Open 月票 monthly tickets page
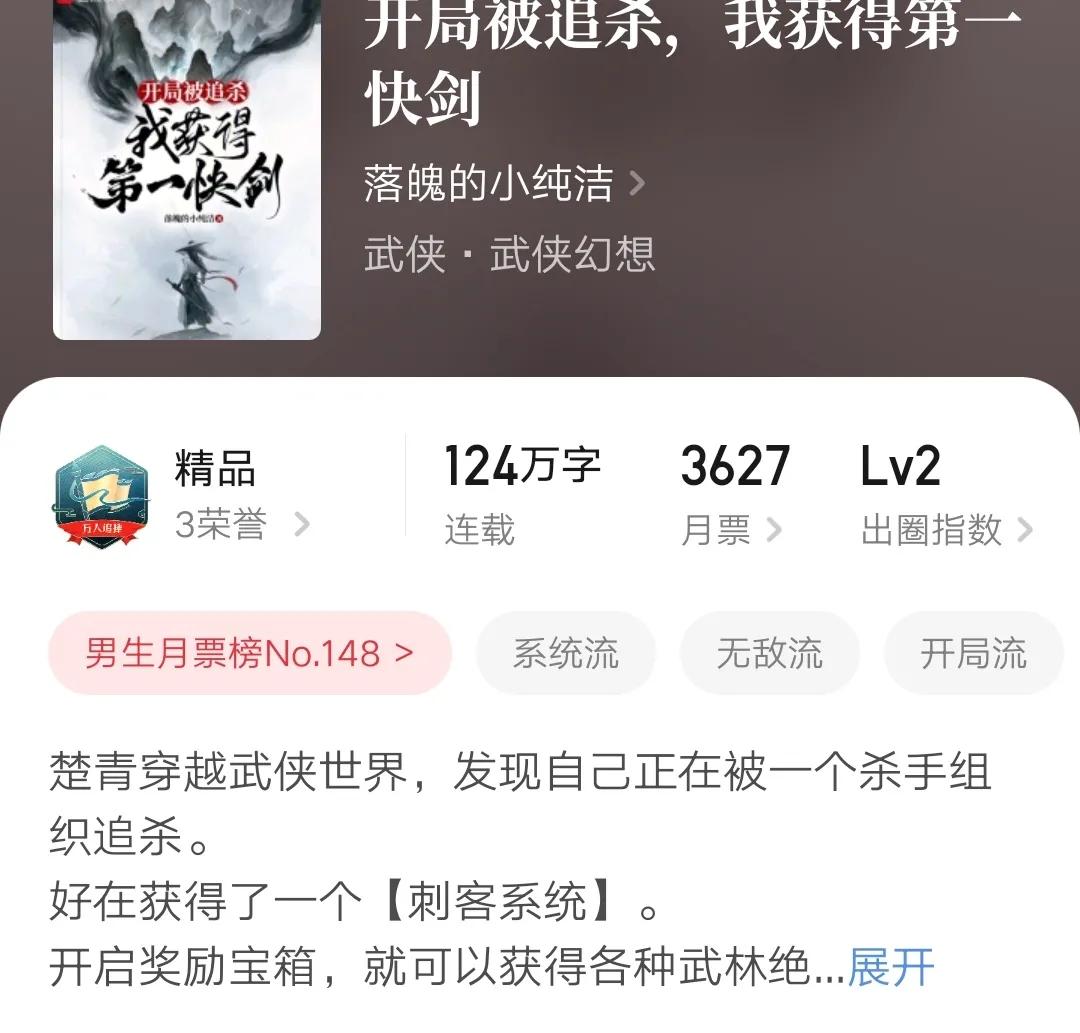The width and height of the screenshot is (1080, 1033). [731, 530]
